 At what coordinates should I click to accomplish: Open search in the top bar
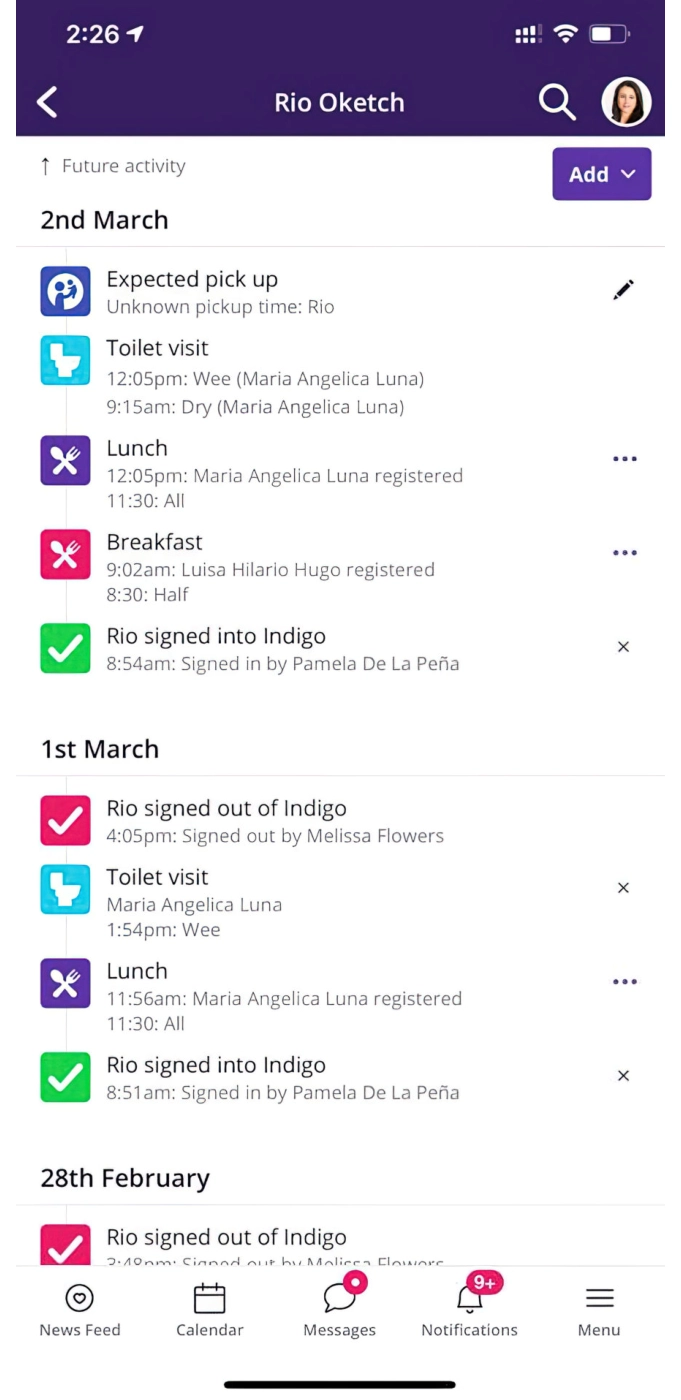[x=557, y=102]
